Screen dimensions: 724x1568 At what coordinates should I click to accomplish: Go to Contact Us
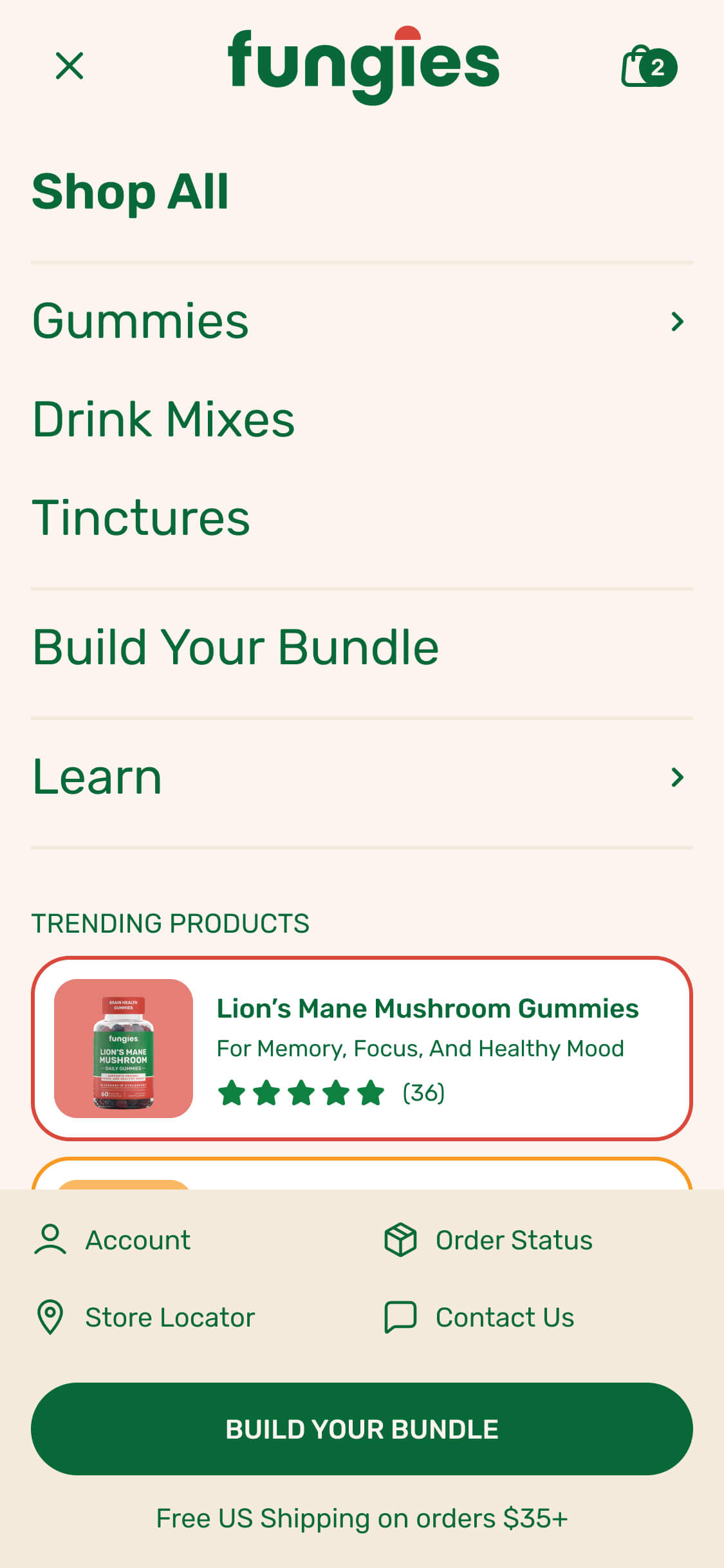pyautogui.click(x=479, y=1317)
